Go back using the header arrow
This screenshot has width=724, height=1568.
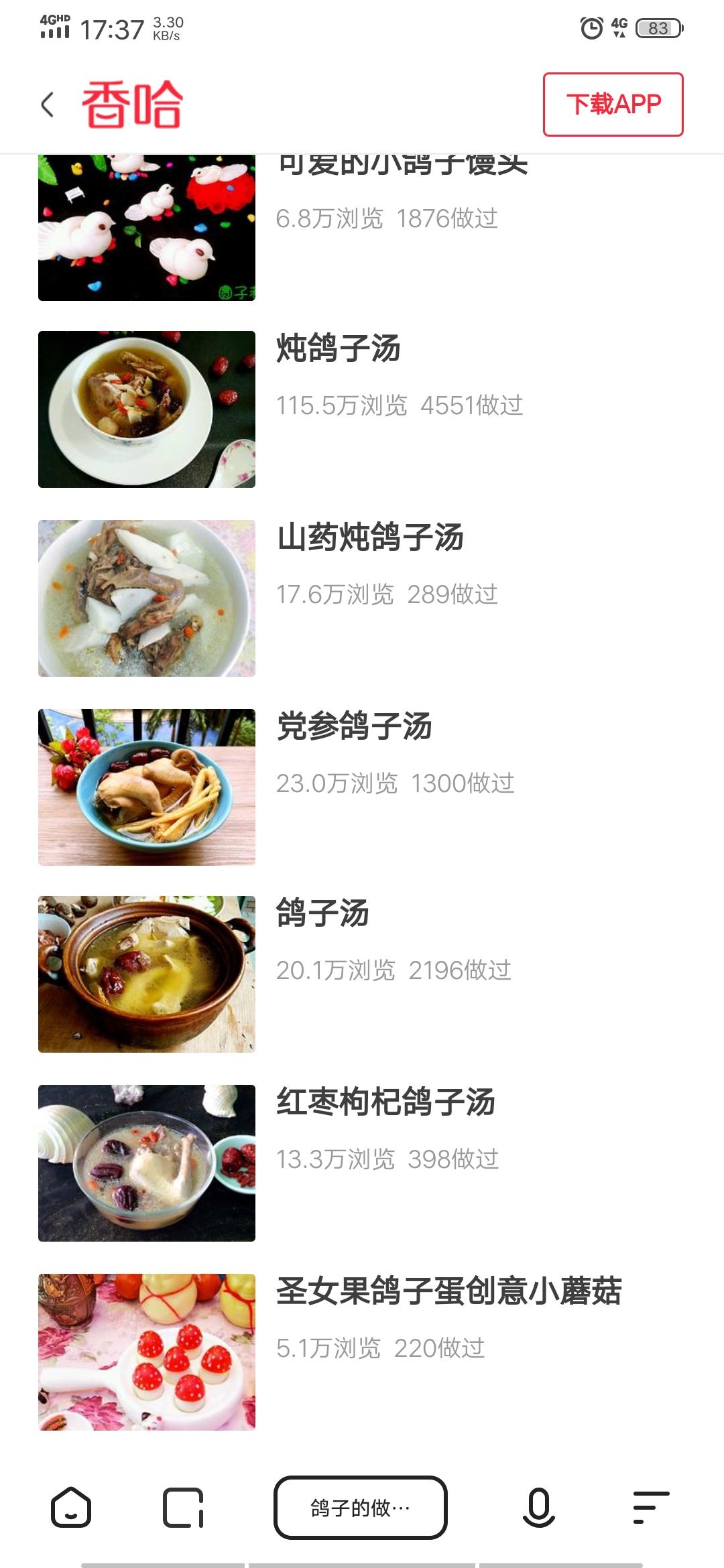coord(47,105)
